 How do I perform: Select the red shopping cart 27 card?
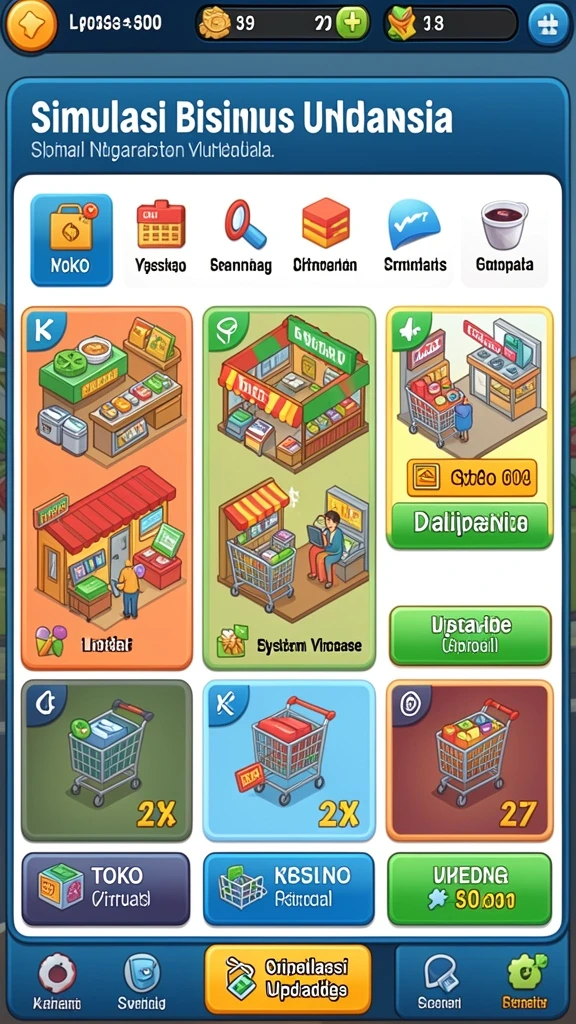(x=470, y=760)
